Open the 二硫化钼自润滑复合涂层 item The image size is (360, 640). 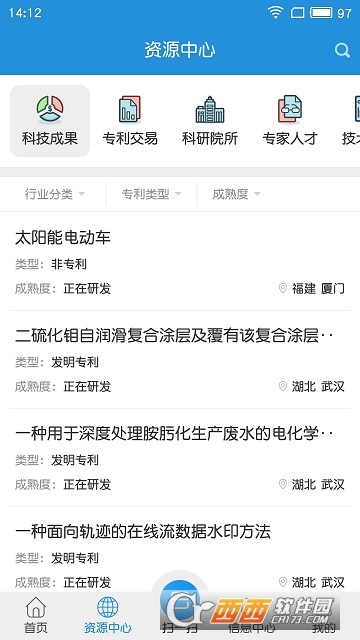point(180,360)
